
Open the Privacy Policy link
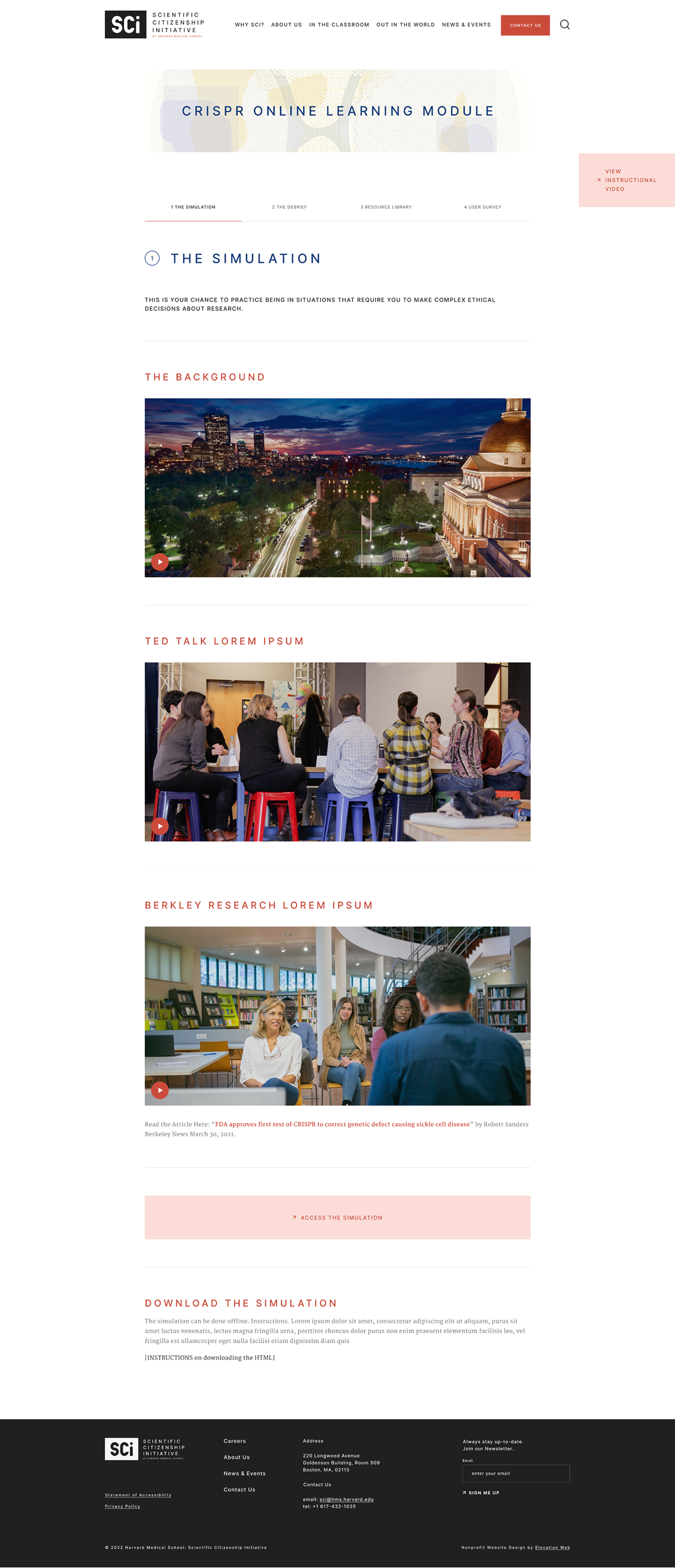(122, 1507)
